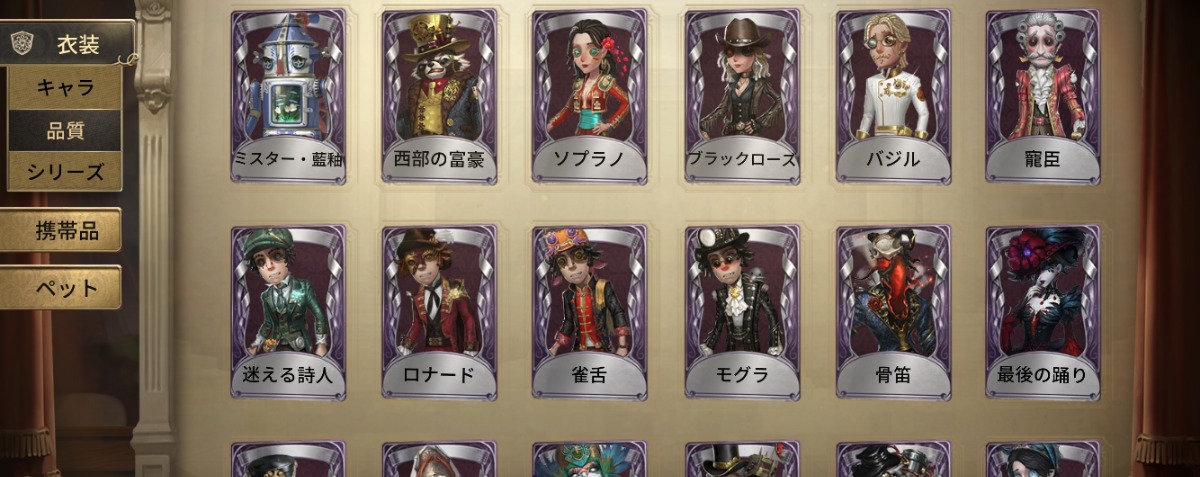Open the ロナード costume card
The width and height of the screenshot is (1200, 477).
(439, 310)
